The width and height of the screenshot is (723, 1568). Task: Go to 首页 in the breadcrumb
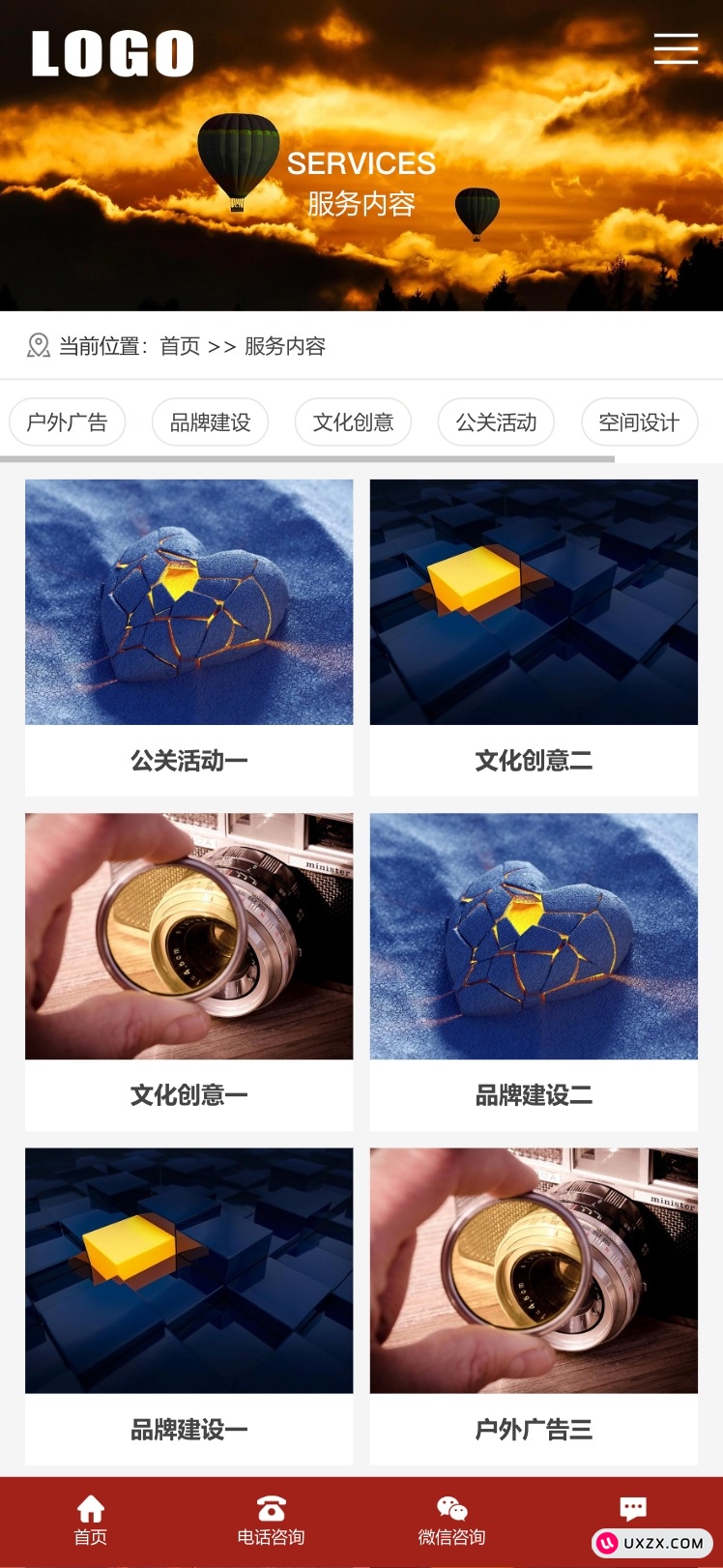pyautogui.click(x=180, y=346)
